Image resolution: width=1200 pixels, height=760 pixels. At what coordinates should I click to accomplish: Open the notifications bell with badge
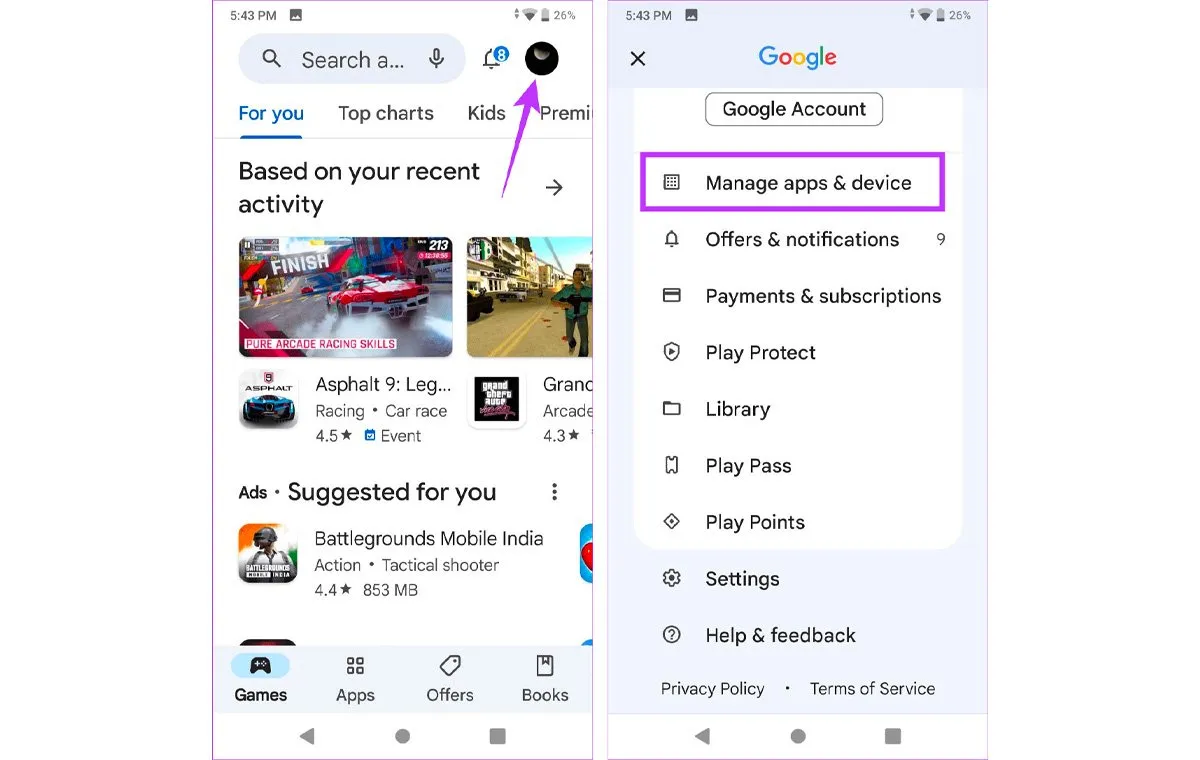coord(493,59)
